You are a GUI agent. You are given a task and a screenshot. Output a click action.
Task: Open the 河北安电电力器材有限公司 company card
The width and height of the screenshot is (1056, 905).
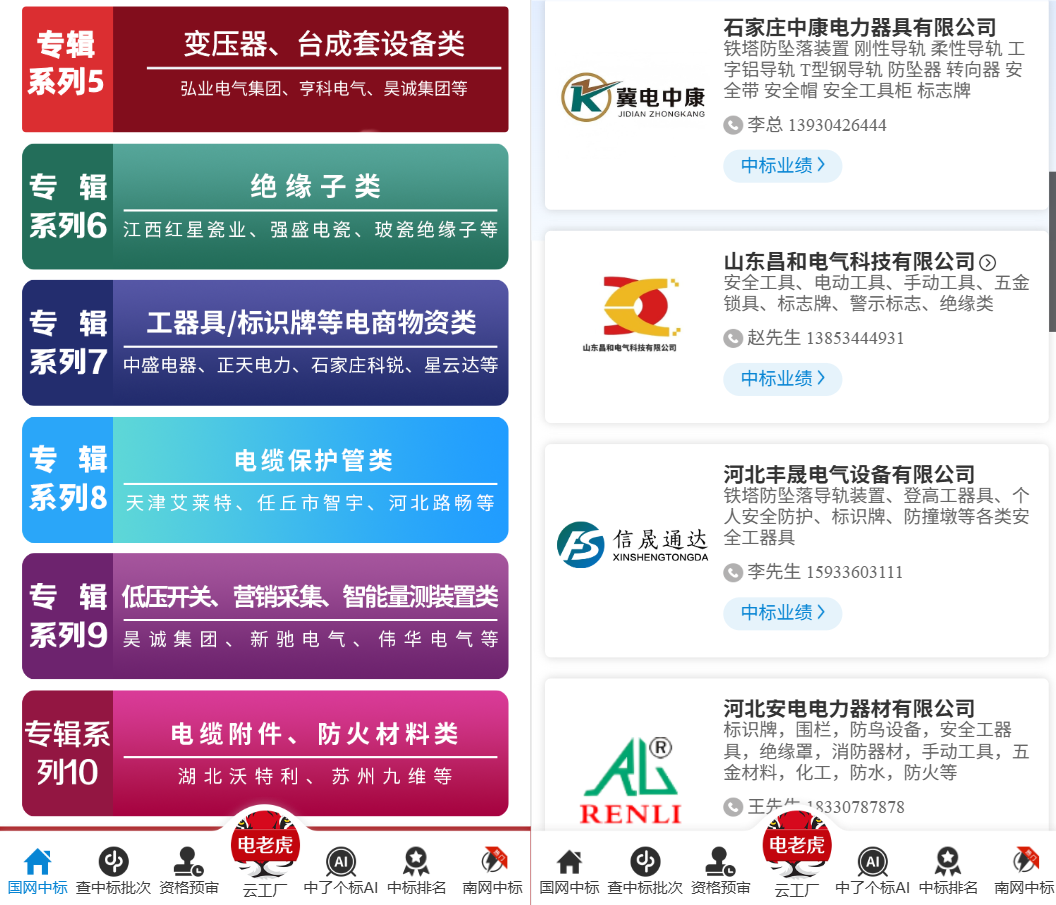(848, 709)
